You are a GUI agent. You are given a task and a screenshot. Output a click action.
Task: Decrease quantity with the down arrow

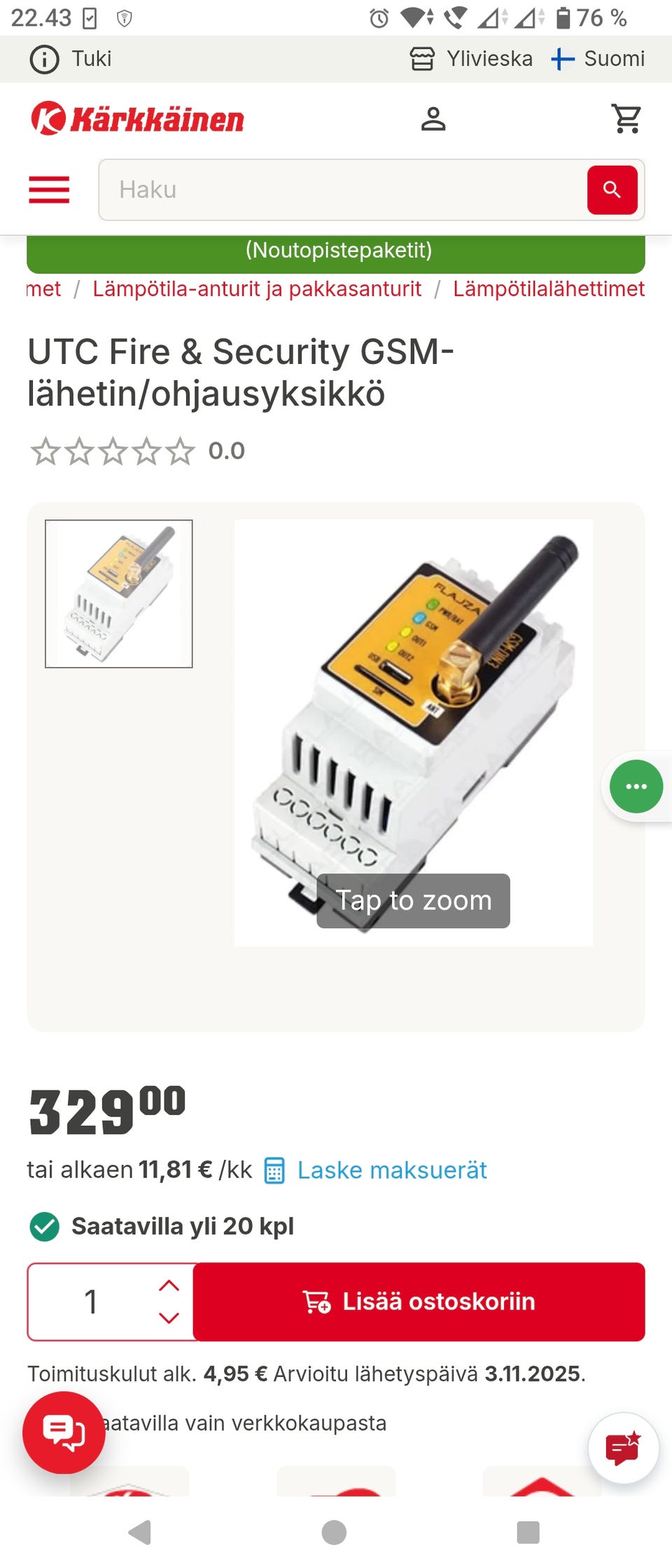tap(169, 1318)
